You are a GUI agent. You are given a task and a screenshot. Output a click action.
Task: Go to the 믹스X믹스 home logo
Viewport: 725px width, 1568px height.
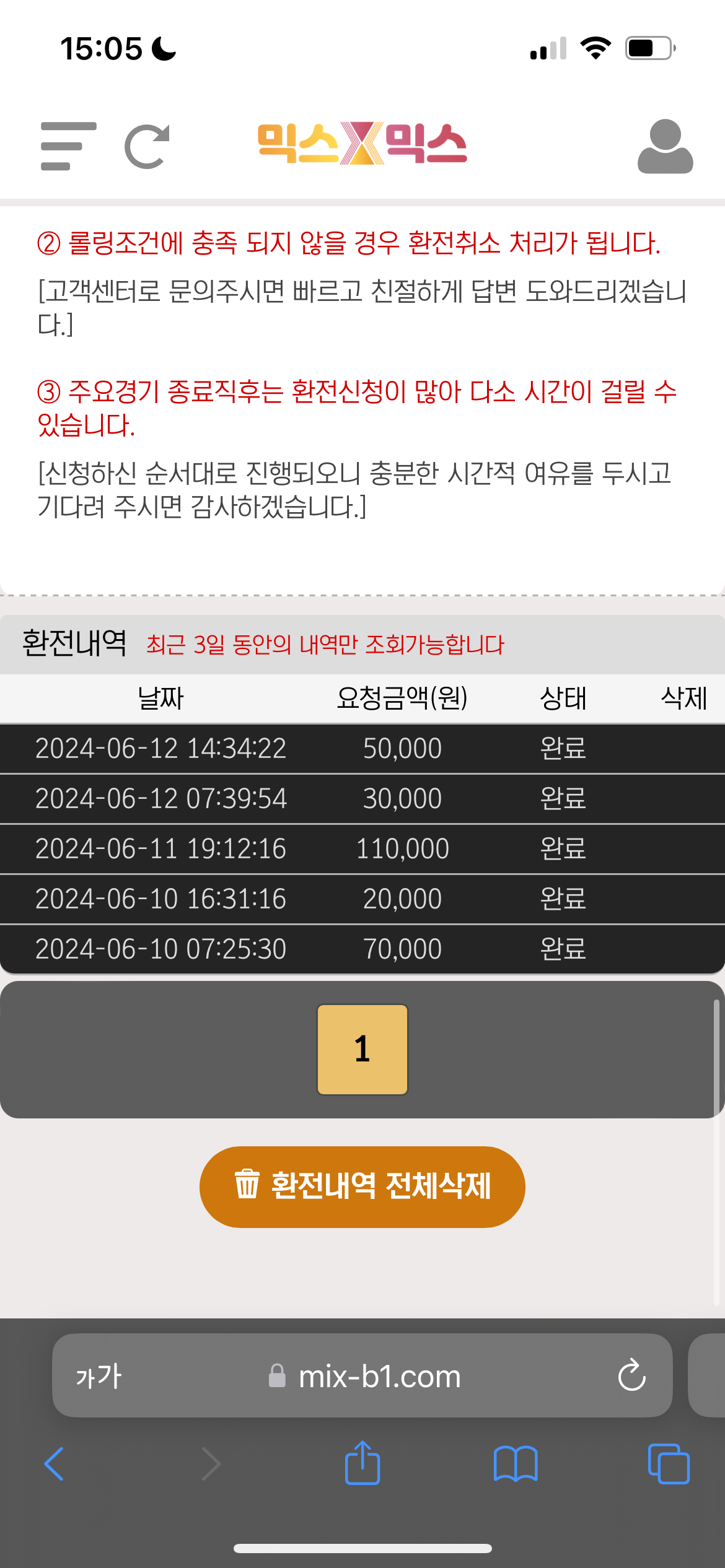tap(362, 144)
